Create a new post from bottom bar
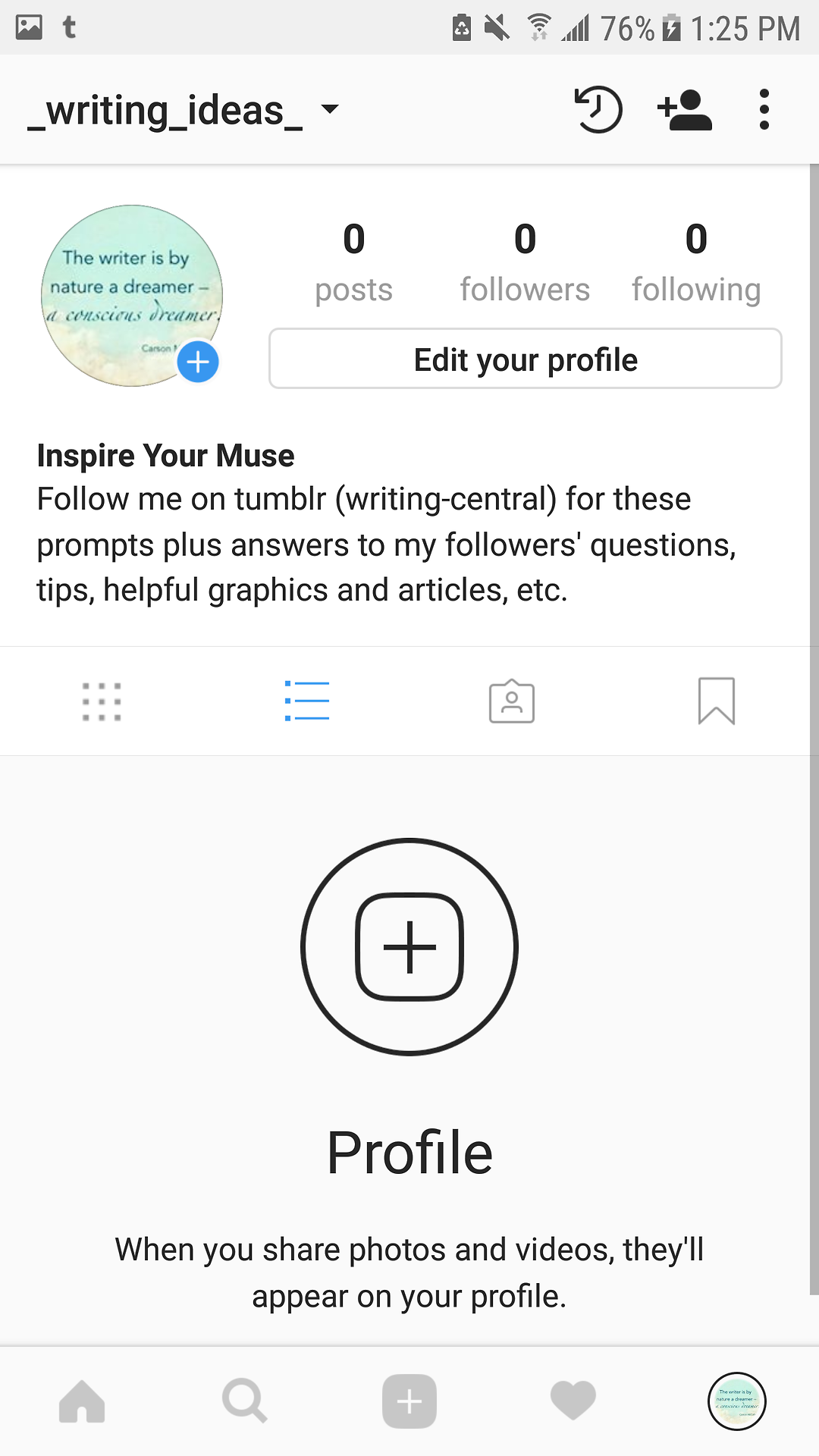This screenshot has height=1456, width=819. (409, 1401)
